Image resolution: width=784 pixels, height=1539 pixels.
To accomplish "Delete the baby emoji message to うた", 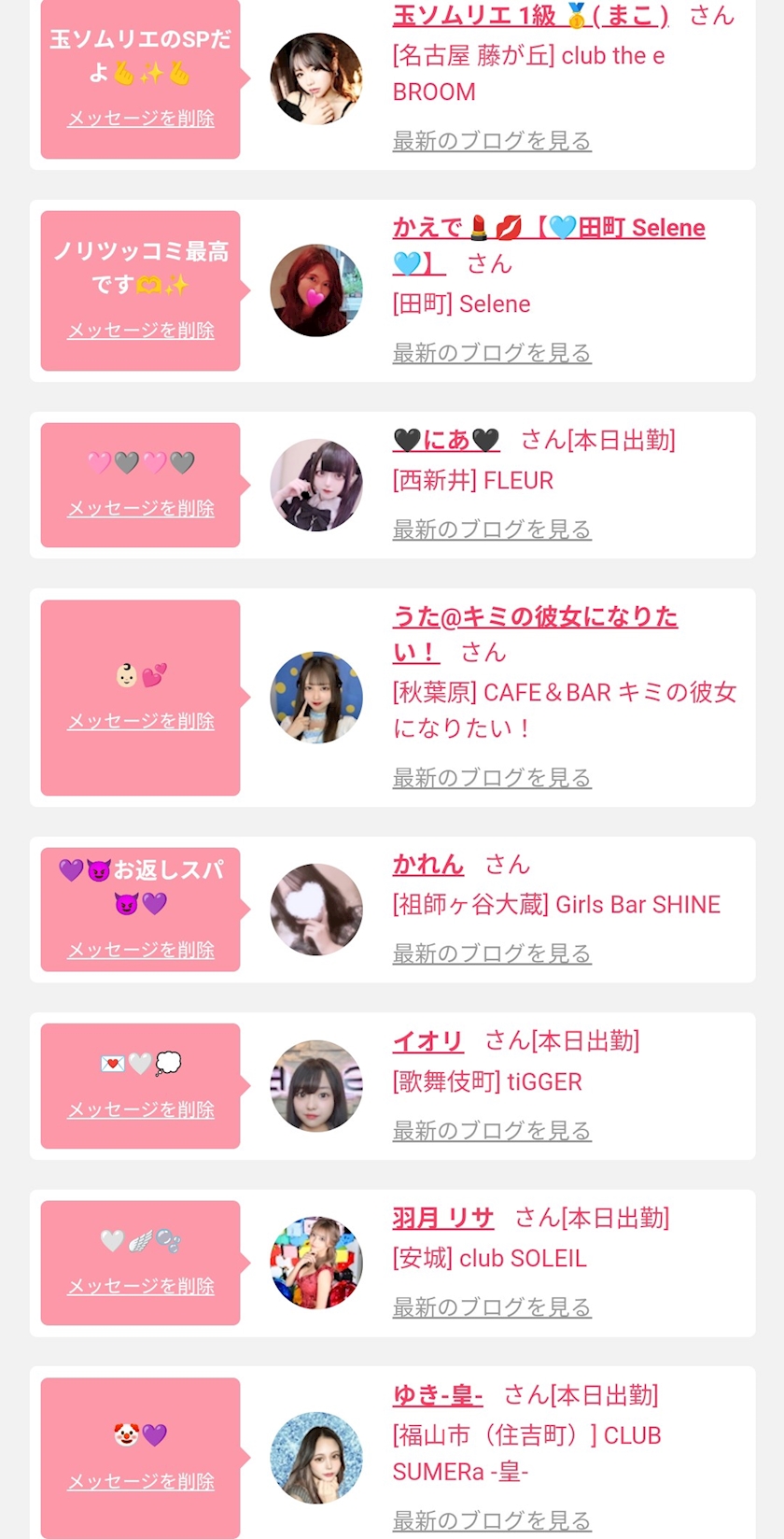I will point(141,721).
